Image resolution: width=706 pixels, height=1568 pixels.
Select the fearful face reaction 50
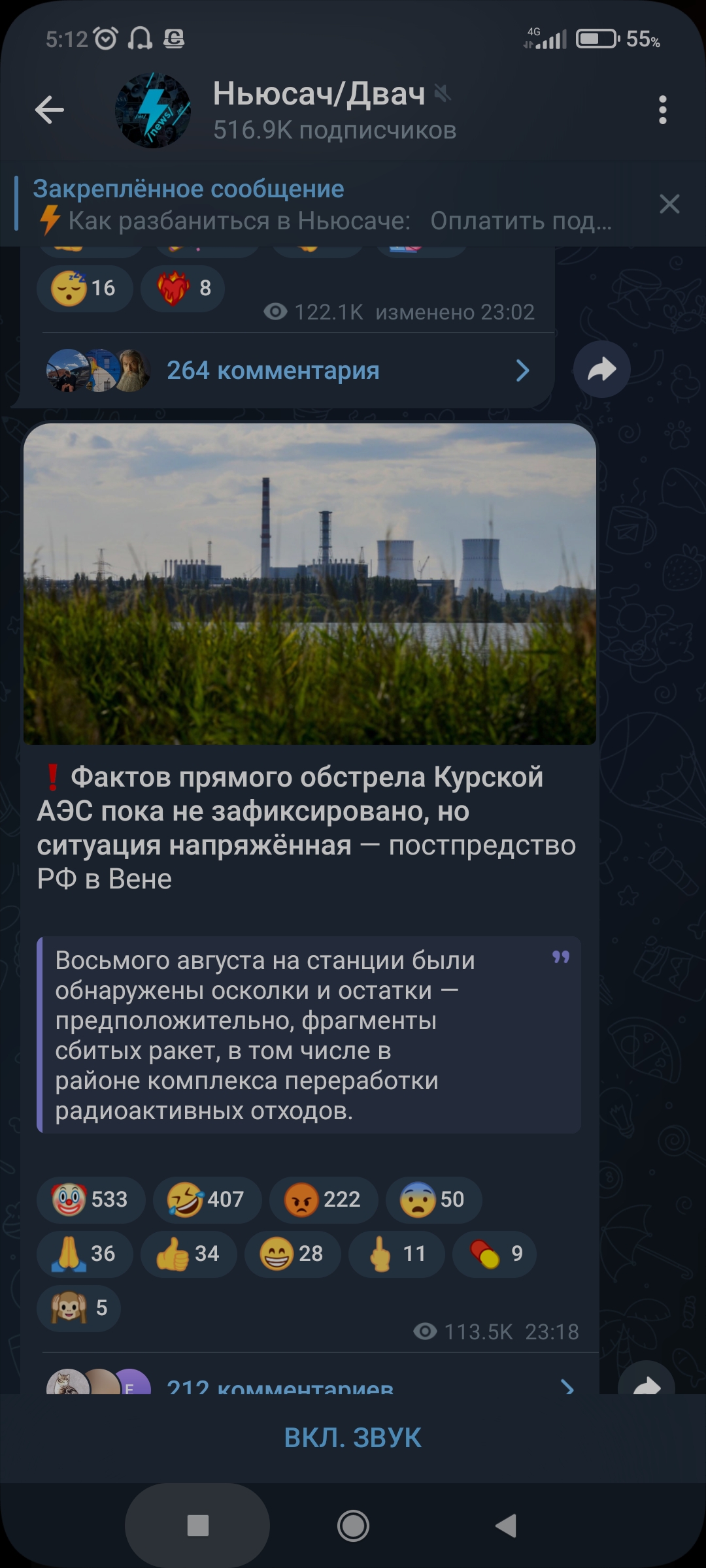click(434, 1200)
